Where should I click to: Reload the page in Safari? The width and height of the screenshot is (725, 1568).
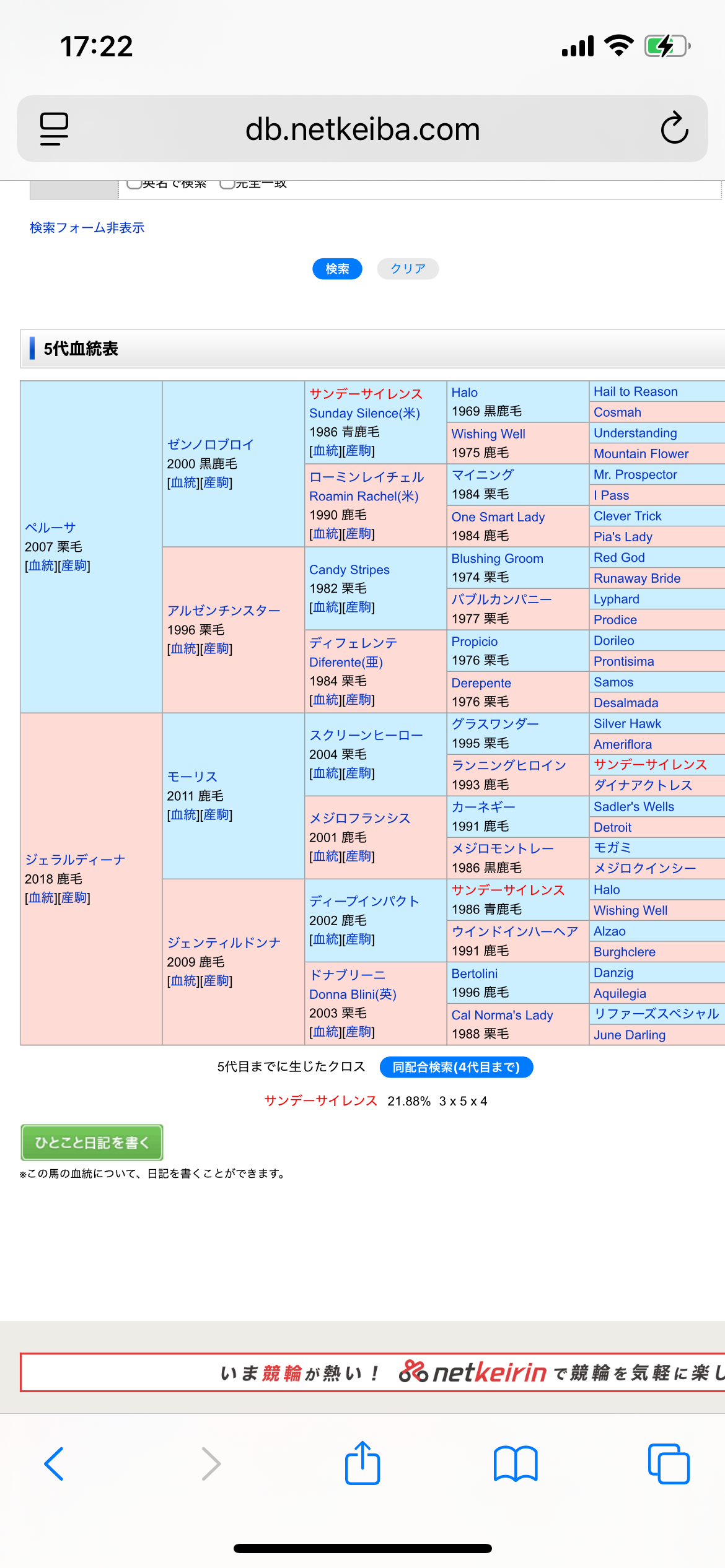(674, 128)
